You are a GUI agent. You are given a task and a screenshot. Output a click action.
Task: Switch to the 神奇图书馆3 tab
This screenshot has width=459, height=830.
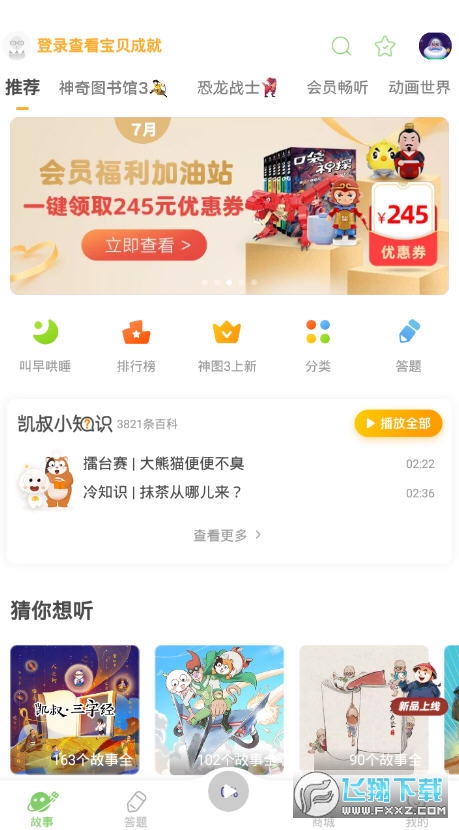(113, 87)
